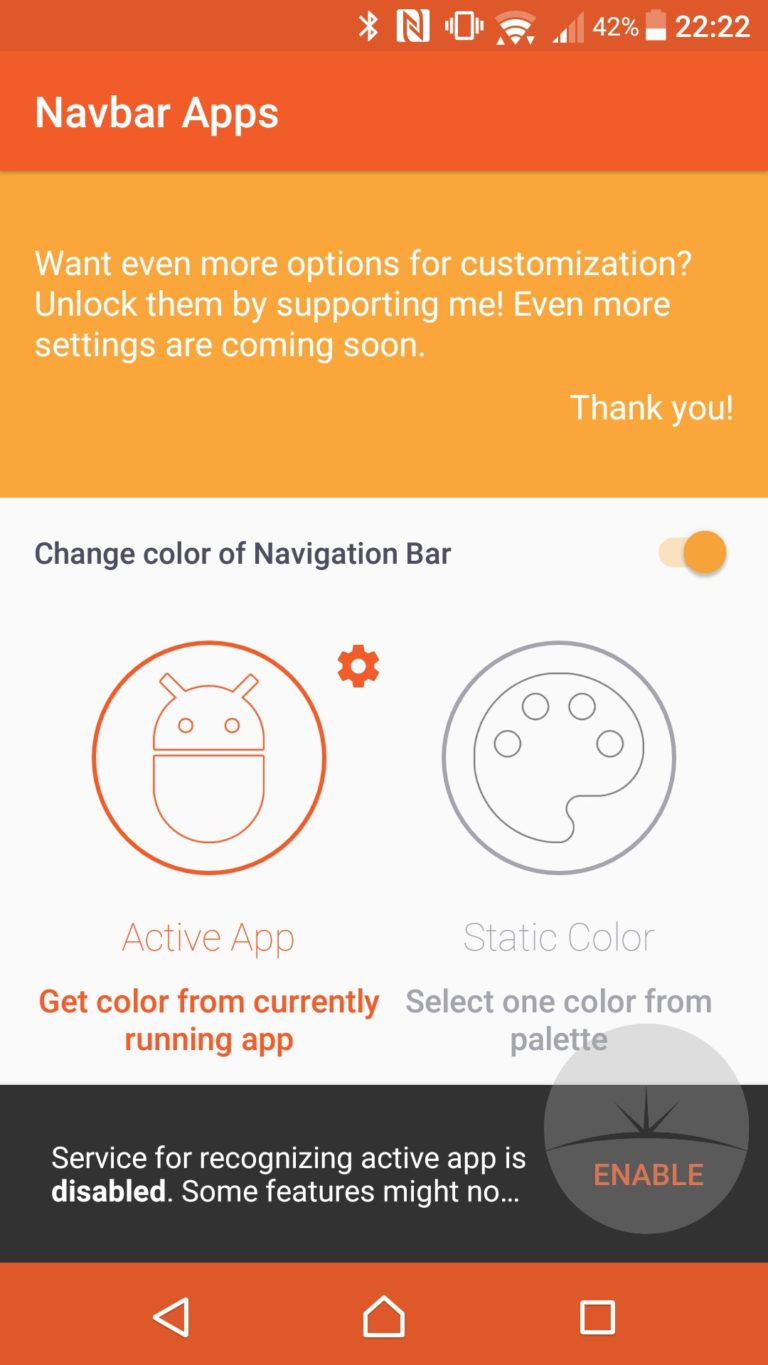Open recent apps from the navigation bar
This screenshot has width=768, height=1365.
pyautogui.click(x=597, y=1316)
